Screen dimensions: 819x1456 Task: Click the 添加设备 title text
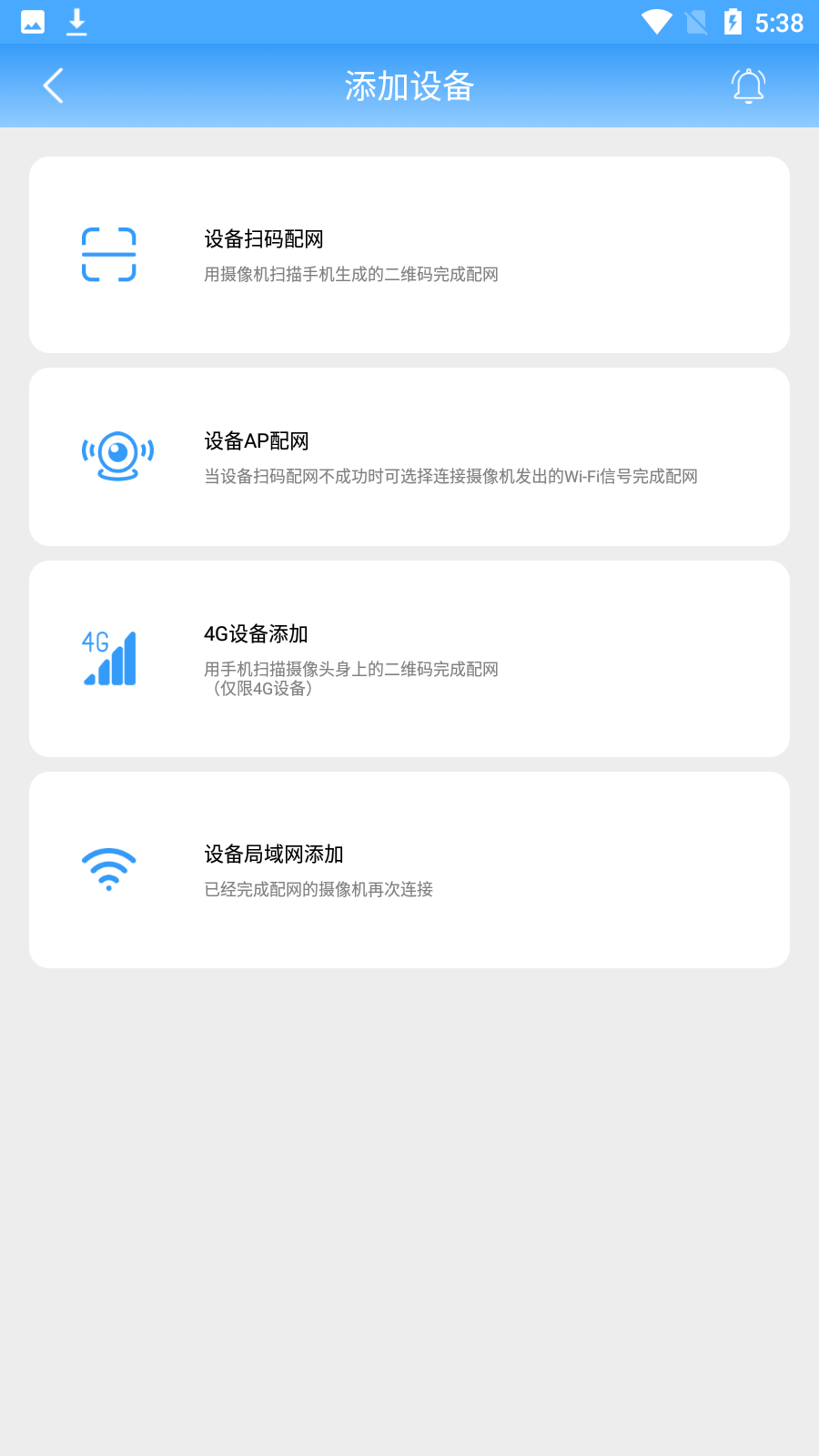coord(409,85)
